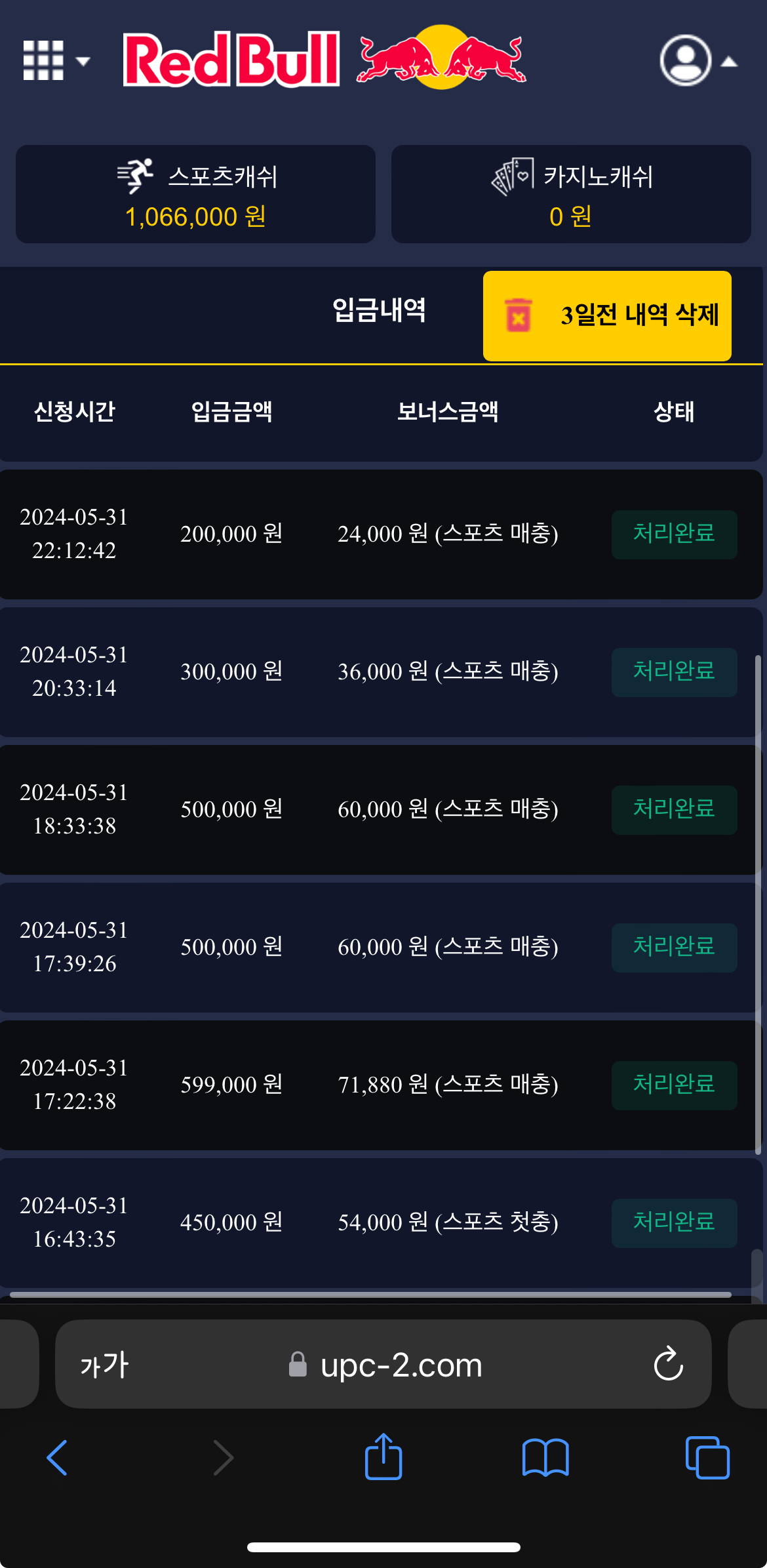Tap the Red Bull logo to go home
The width and height of the screenshot is (767, 1568).
[324, 59]
